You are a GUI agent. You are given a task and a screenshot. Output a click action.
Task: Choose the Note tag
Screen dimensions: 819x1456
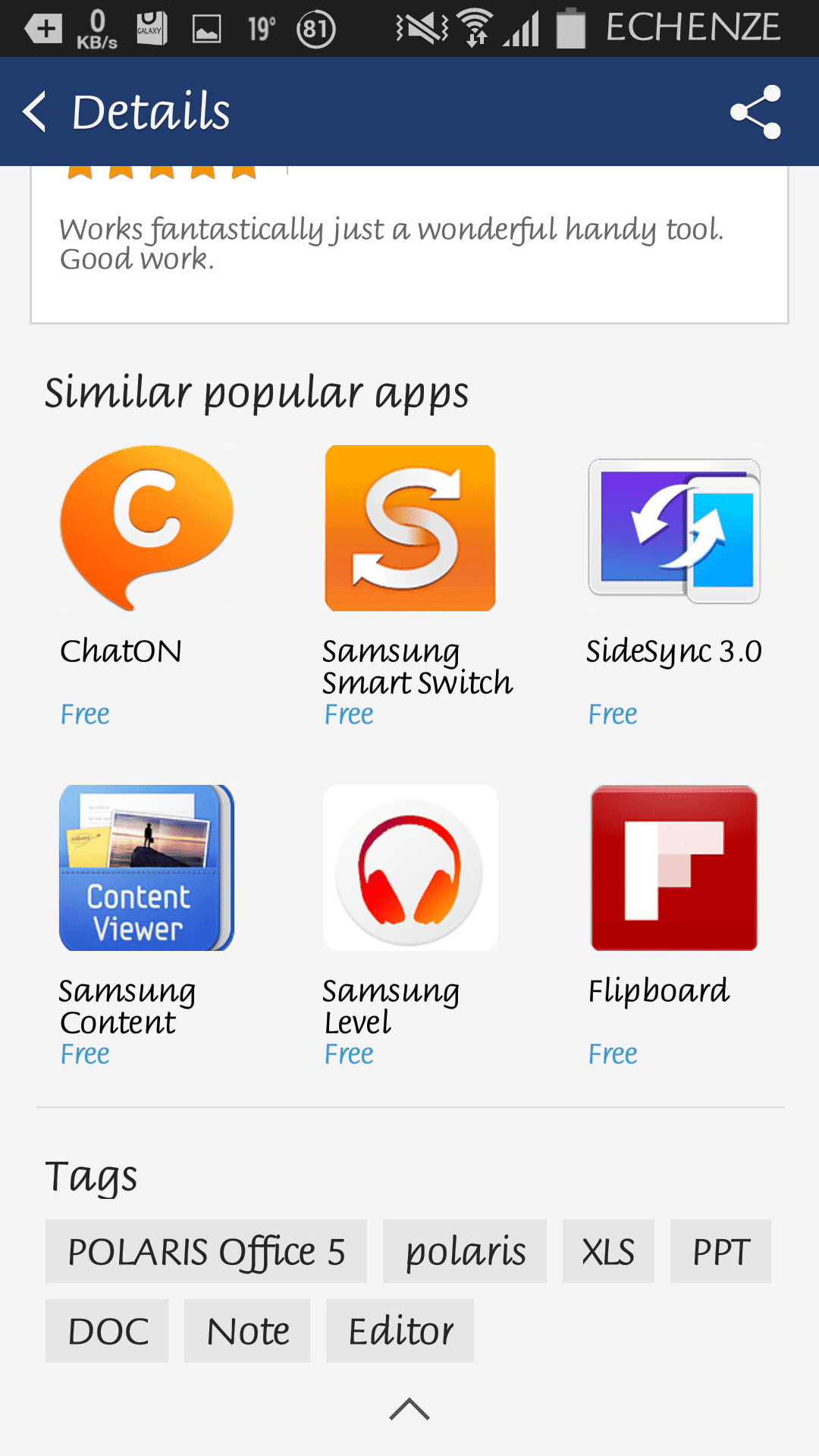(x=247, y=1331)
